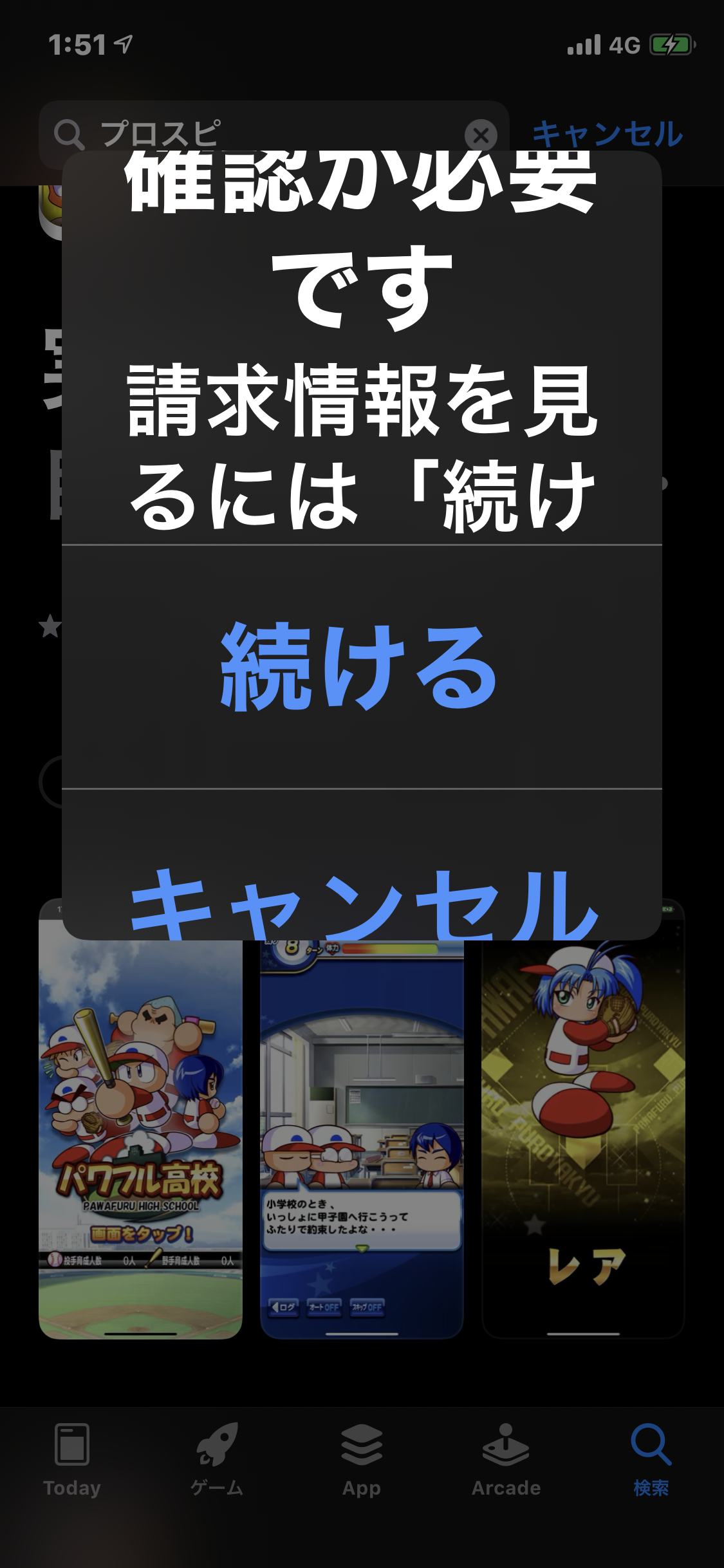Tap the search field with プロスピ
The height and width of the screenshot is (1568, 724).
[257, 134]
